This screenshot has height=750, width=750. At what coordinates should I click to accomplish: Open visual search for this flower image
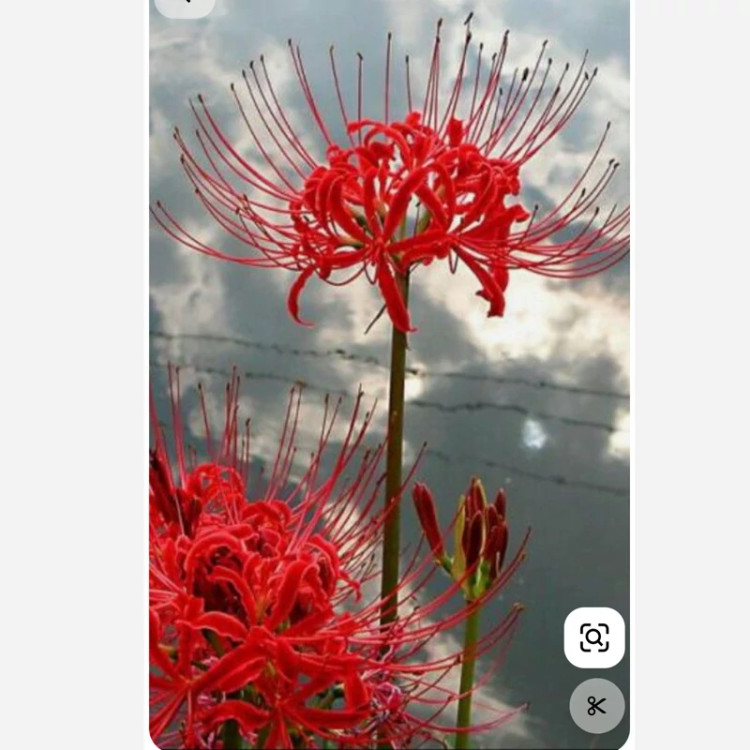pos(594,637)
